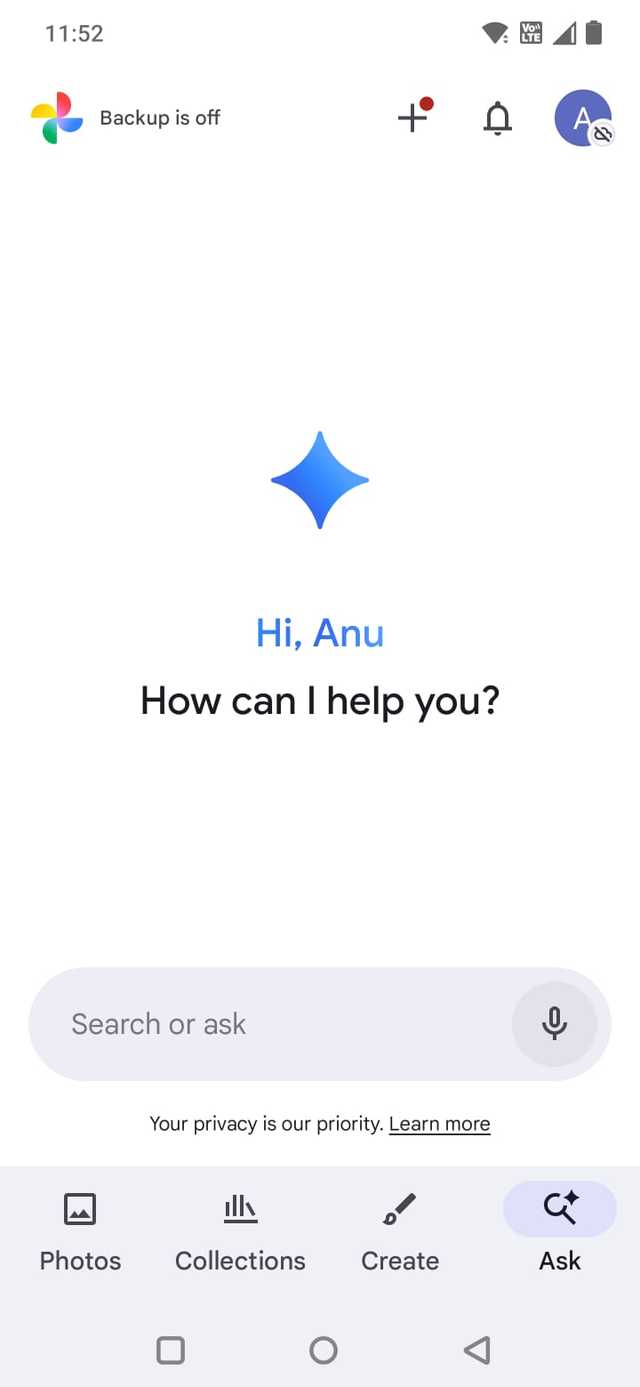Viewport: 640px width, 1387px height.
Task: Tap the Backup is off status
Action: pos(159,118)
